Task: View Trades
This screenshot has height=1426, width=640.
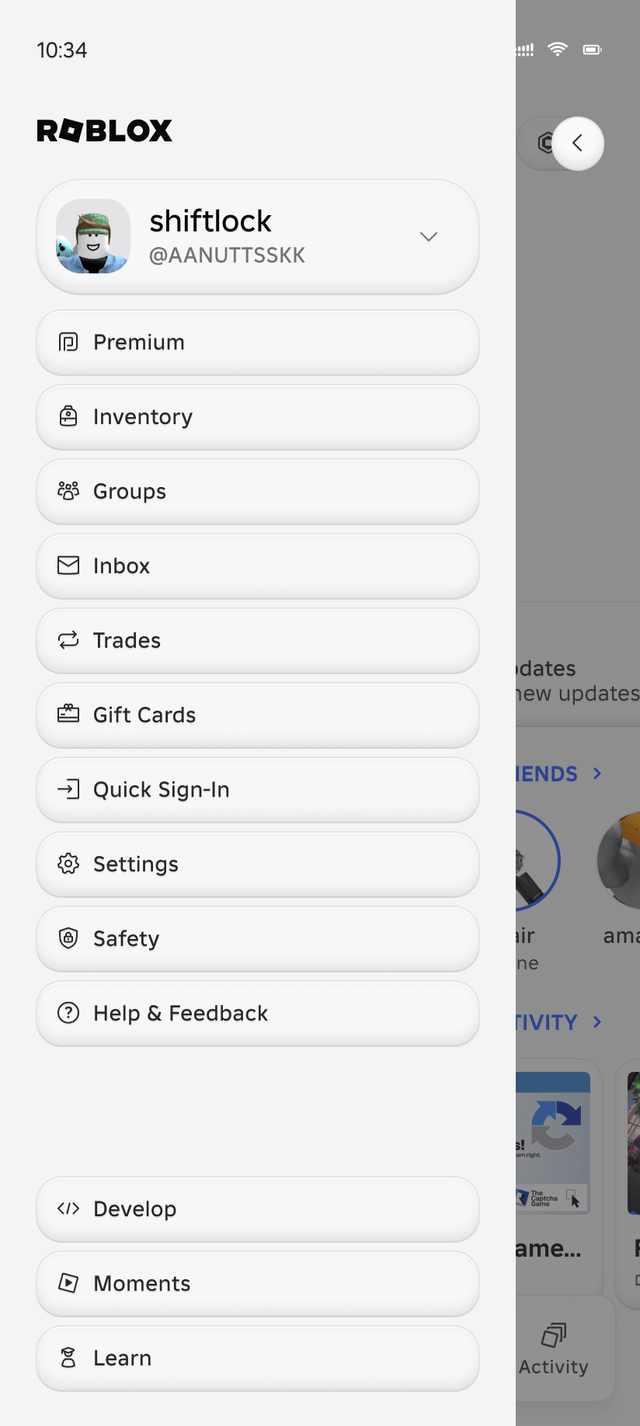Action: coord(257,641)
